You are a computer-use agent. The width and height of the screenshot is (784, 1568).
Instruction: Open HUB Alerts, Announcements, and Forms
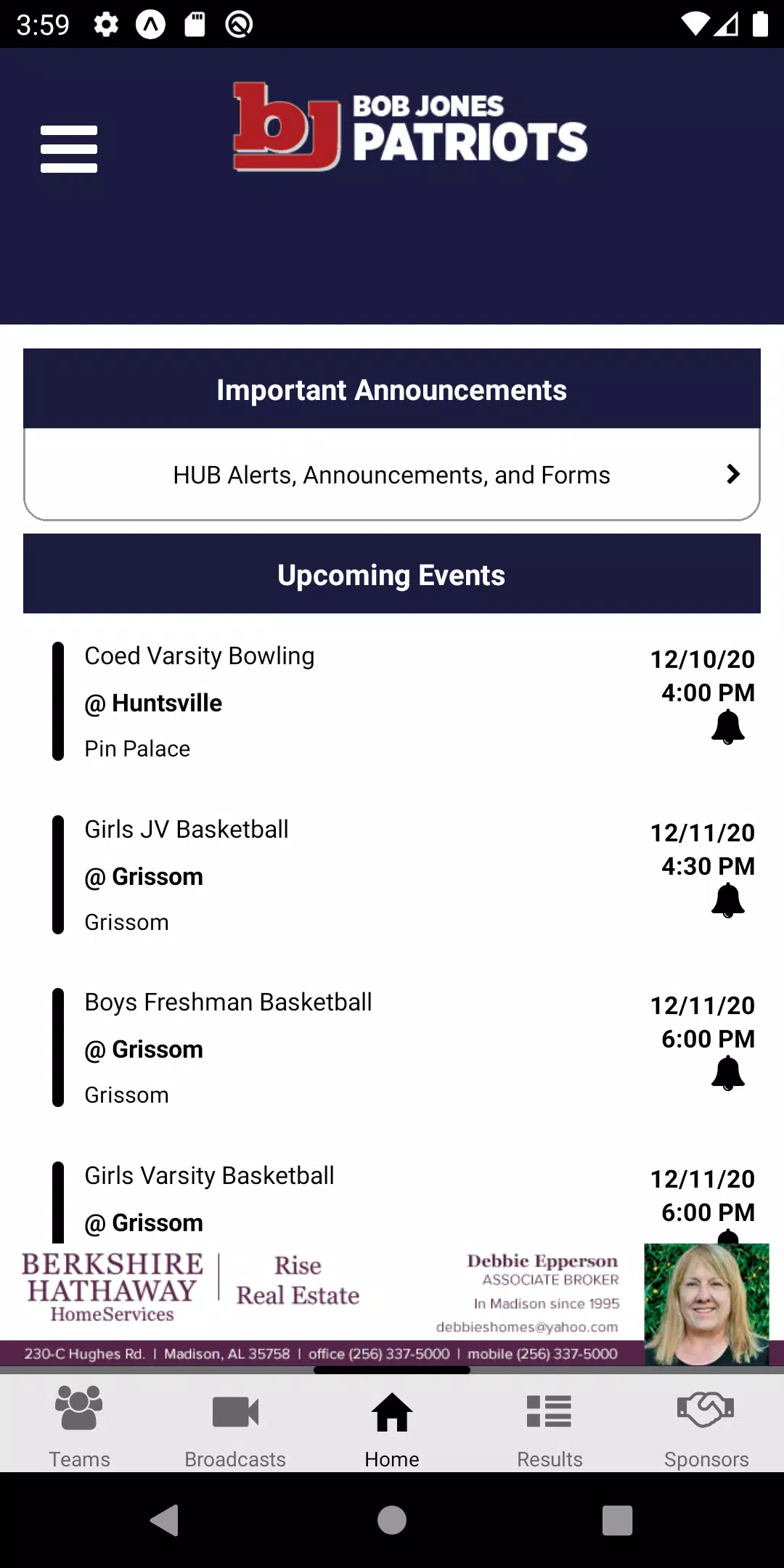tap(392, 475)
